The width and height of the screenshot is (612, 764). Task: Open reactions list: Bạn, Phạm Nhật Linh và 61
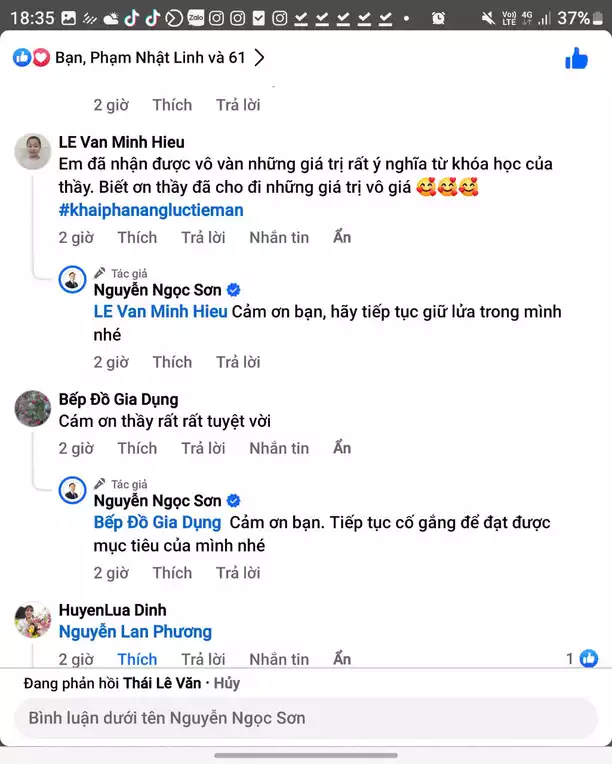tap(140, 58)
